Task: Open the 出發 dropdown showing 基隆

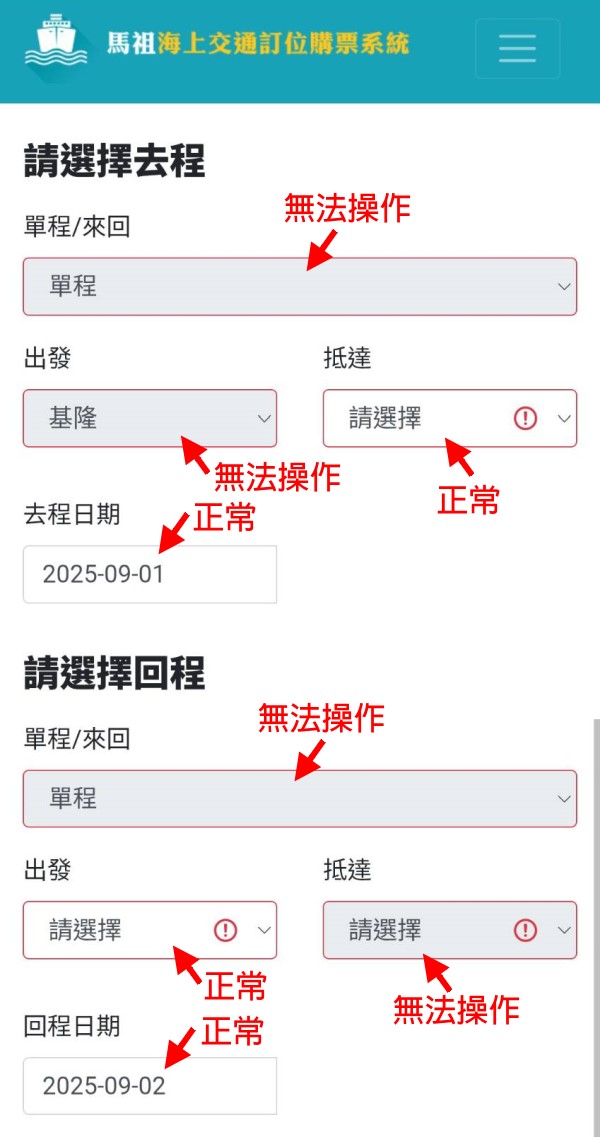Action: coord(149,418)
